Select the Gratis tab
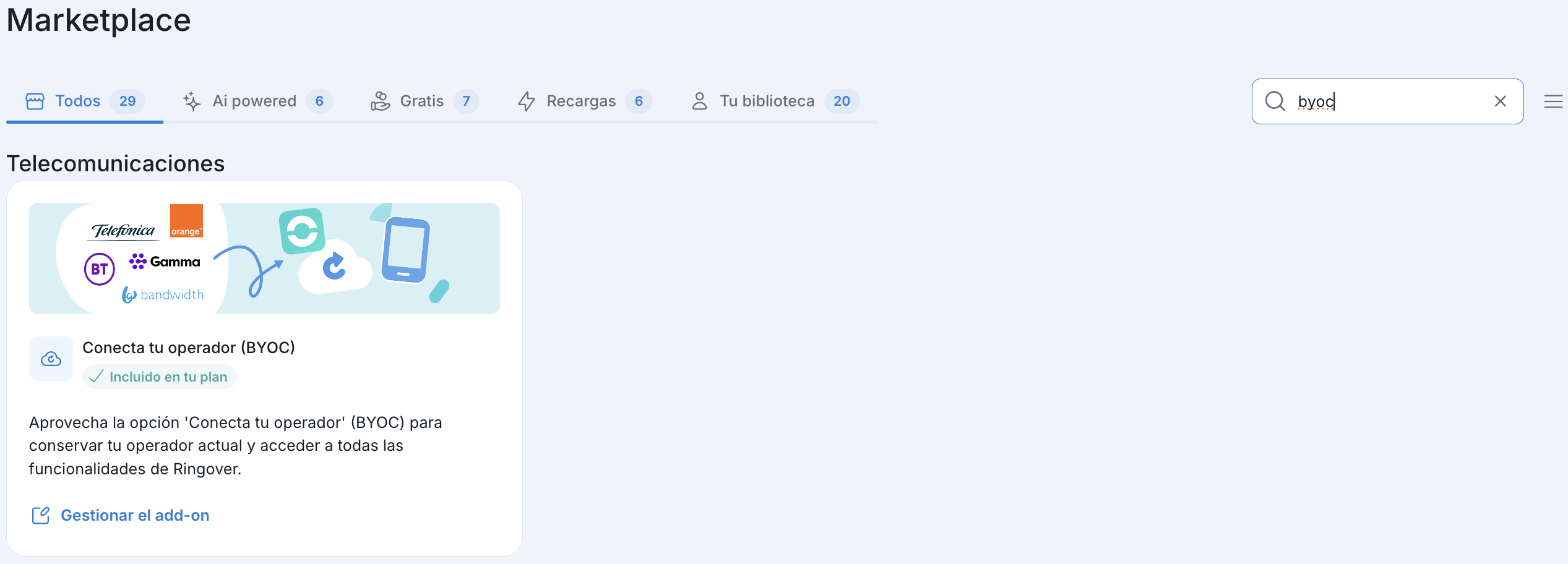1568x564 pixels. click(x=424, y=101)
